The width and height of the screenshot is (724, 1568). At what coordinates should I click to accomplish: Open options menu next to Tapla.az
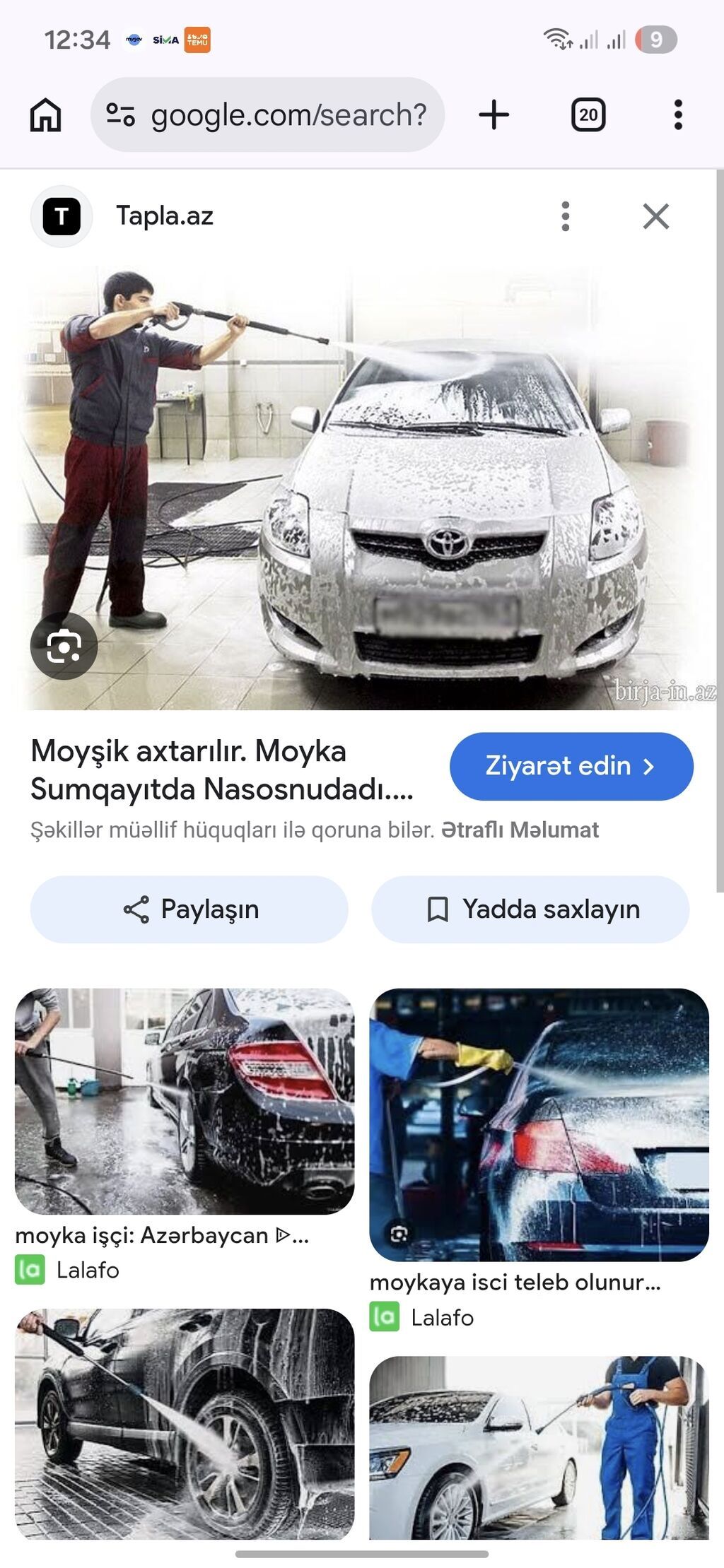pyautogui.click(x=565, y=216)
